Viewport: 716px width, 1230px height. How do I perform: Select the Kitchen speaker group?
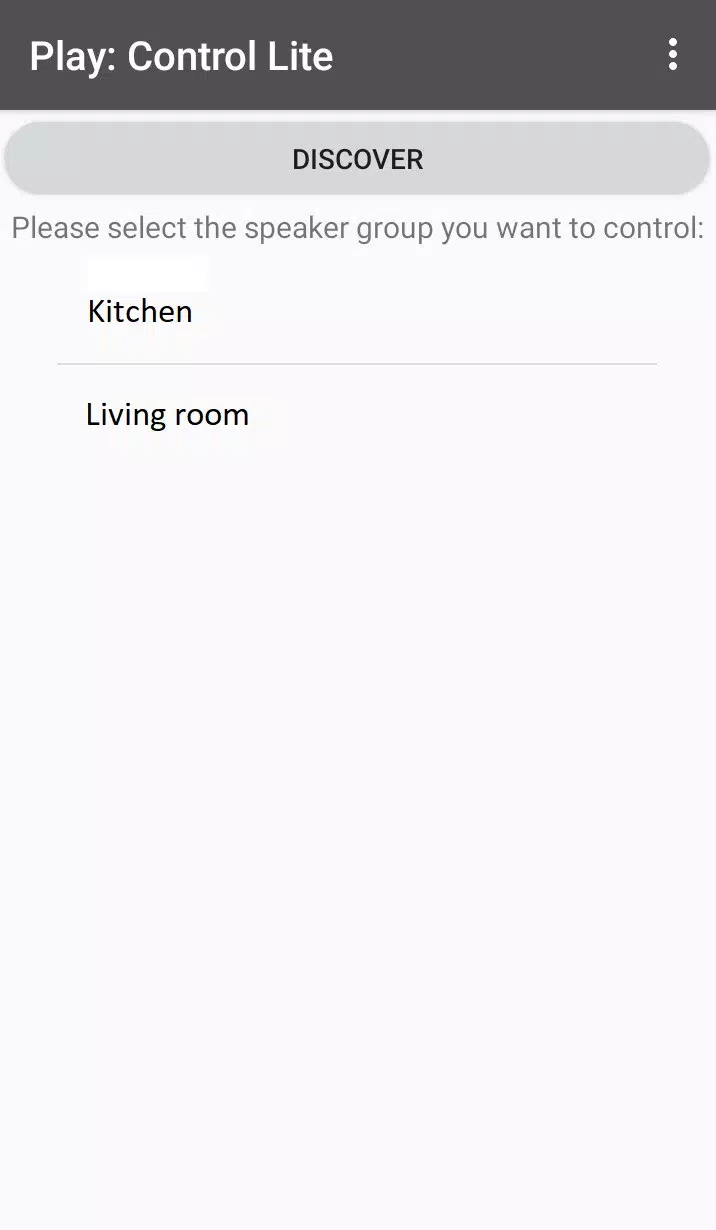pos(140,311)
